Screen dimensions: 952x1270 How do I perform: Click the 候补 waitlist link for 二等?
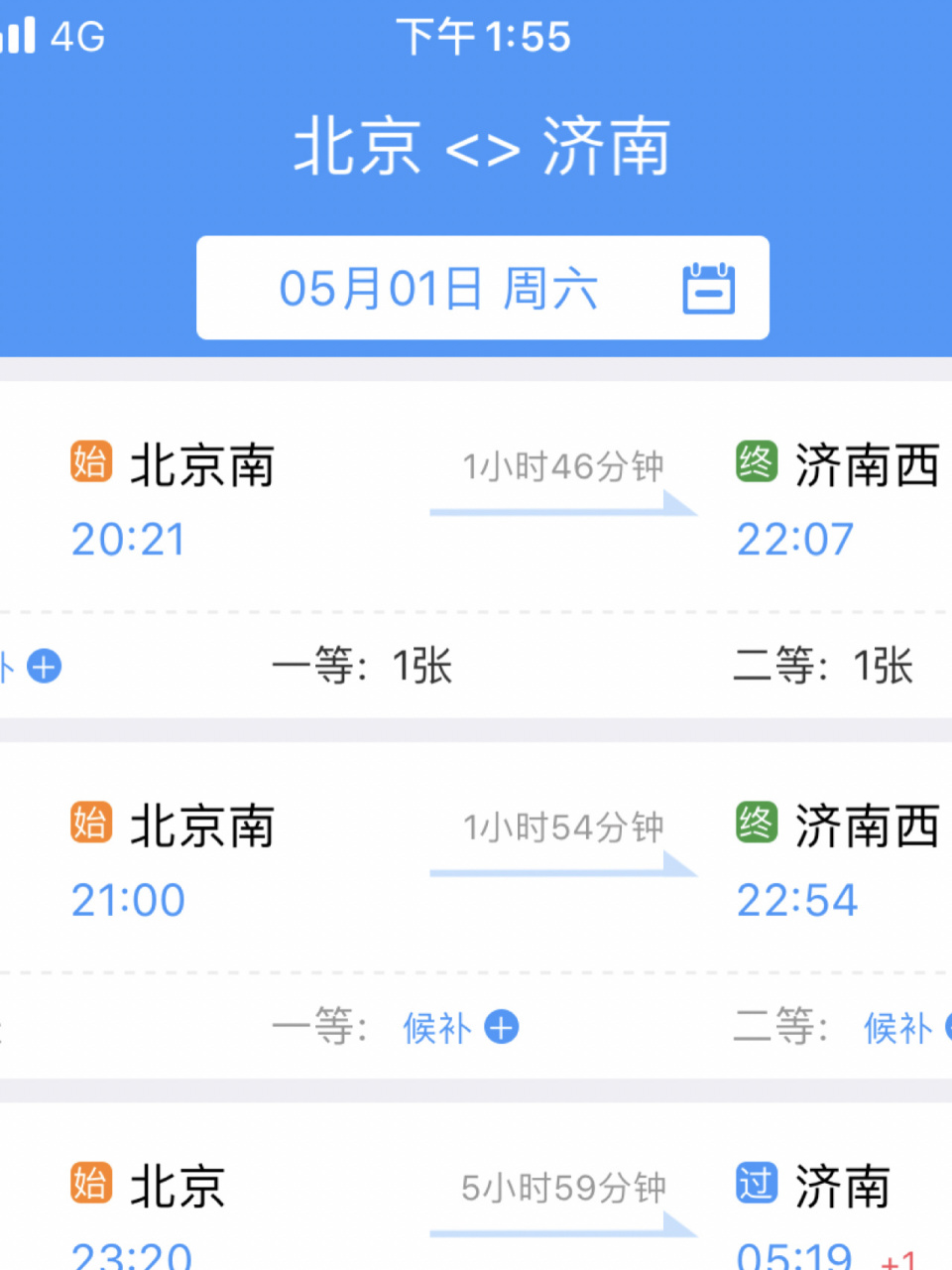[898, 1028]
